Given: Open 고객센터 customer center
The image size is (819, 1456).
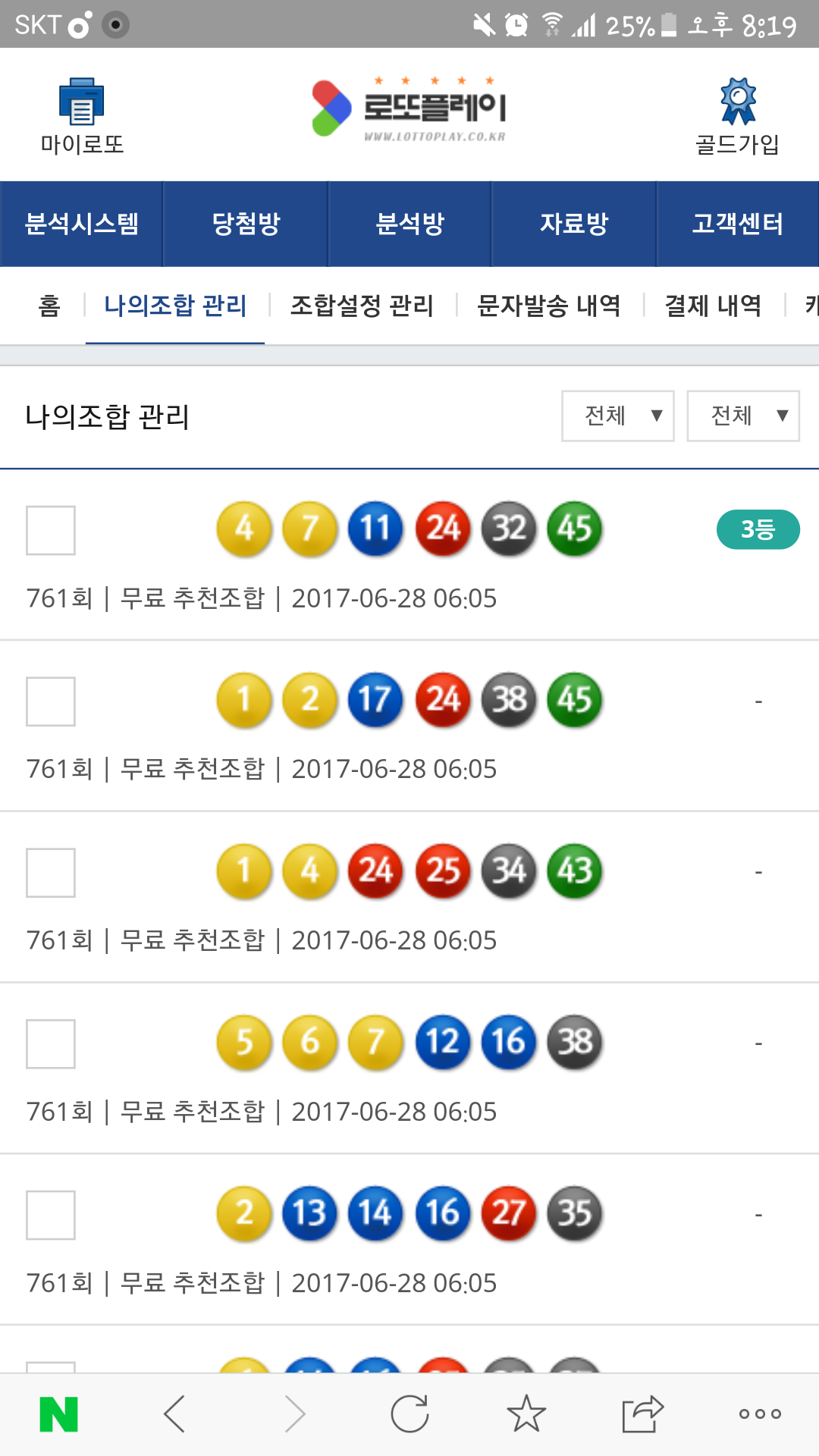Looking at the screenshot, I should coord(737,224).
